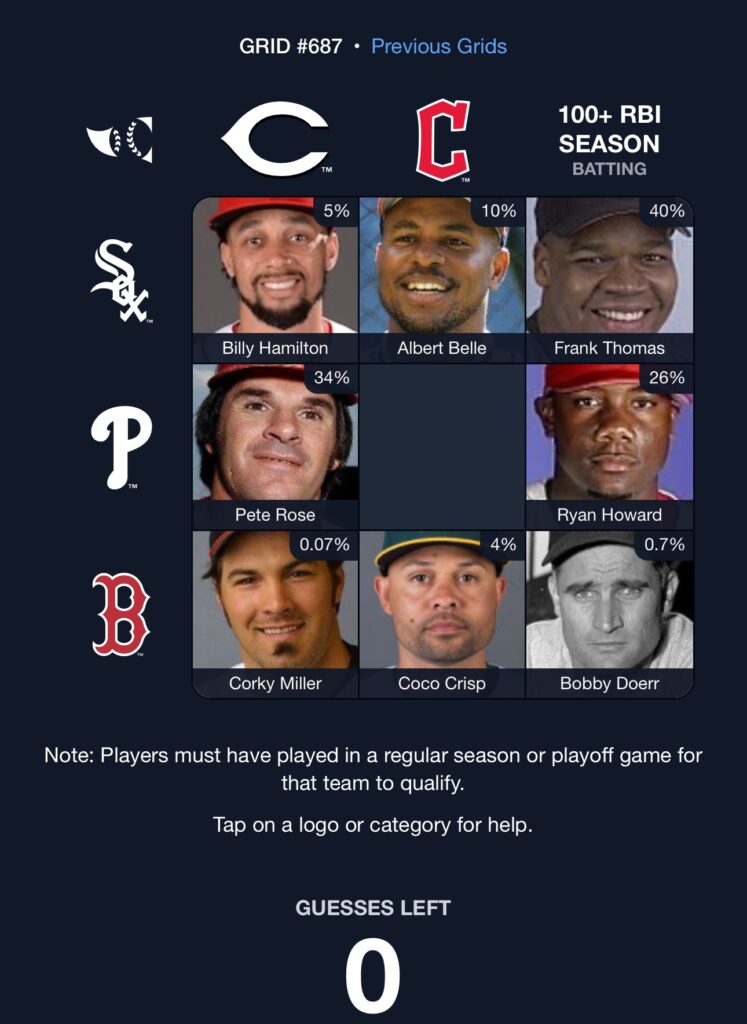747x1024 pixels.
Task: Select the Coco Crisp cell
Action: click(x=442, y=614)
